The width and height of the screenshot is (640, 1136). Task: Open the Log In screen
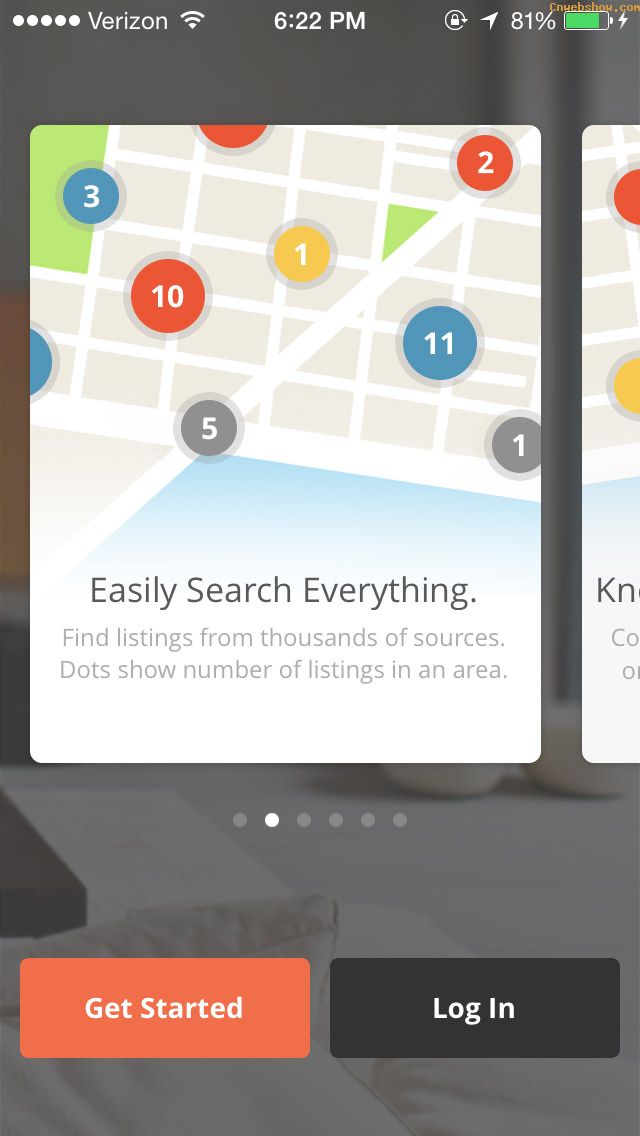click(475, 1008)
